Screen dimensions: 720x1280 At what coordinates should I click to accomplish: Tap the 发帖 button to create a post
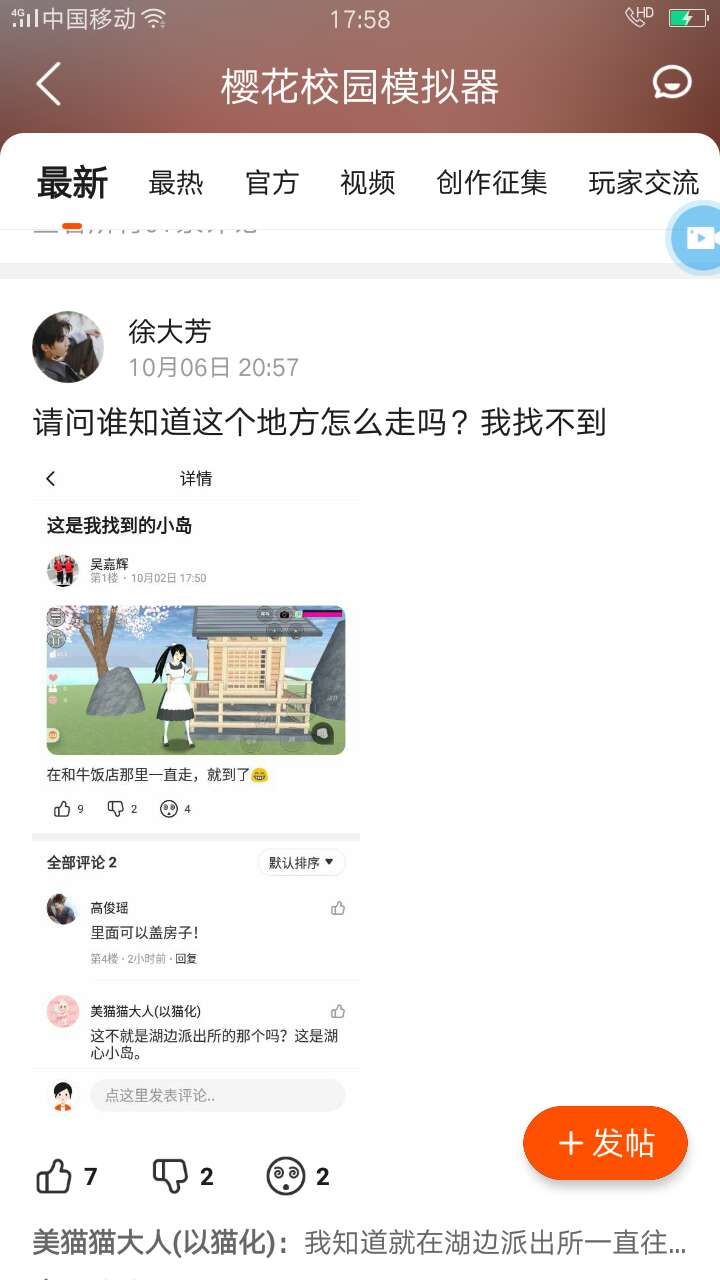606,1143
